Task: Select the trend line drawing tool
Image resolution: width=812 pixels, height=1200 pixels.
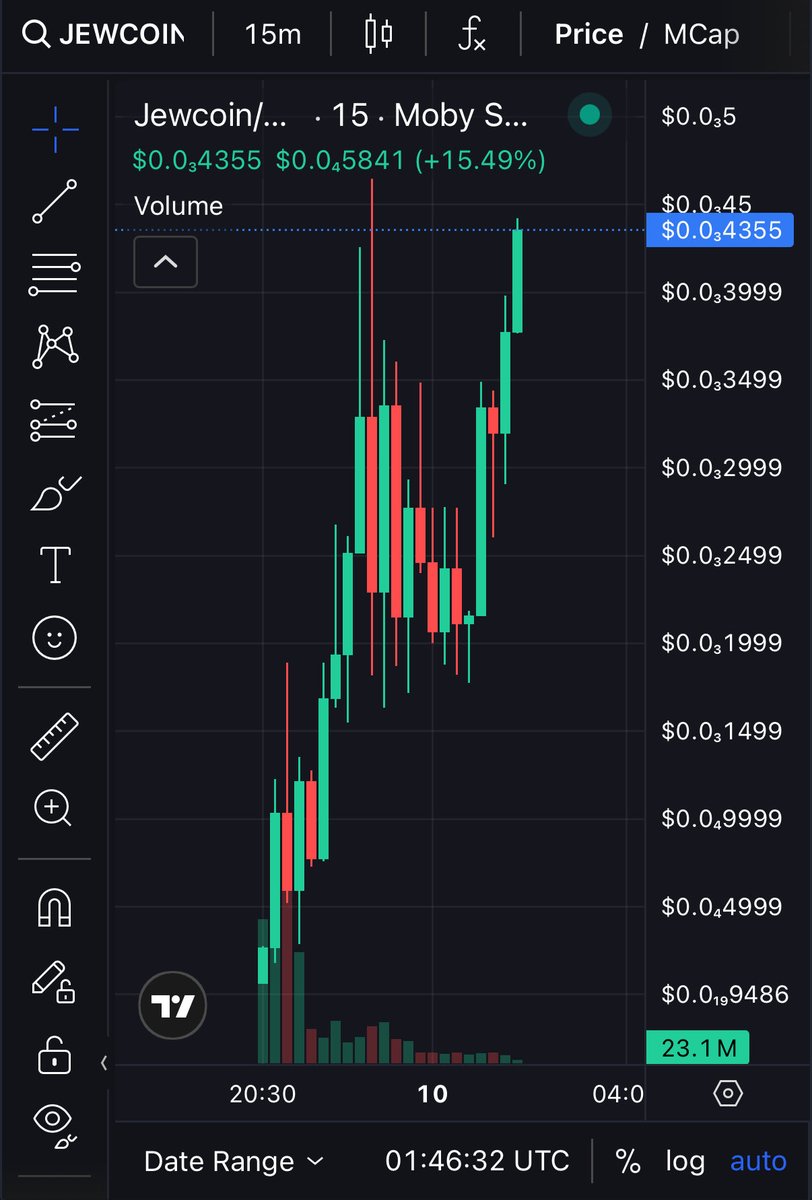Action: (x=54, y=201)
